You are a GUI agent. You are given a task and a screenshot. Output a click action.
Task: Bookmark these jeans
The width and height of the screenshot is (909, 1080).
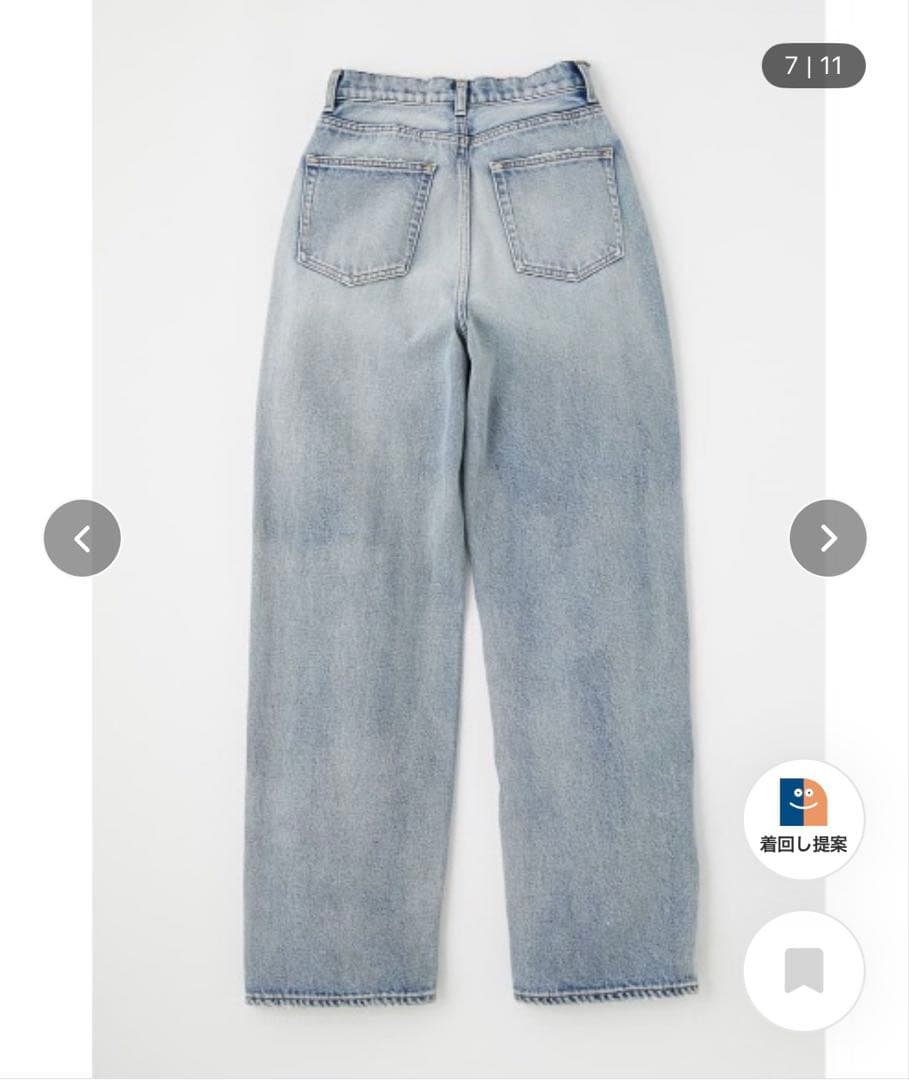pos(804,970)
